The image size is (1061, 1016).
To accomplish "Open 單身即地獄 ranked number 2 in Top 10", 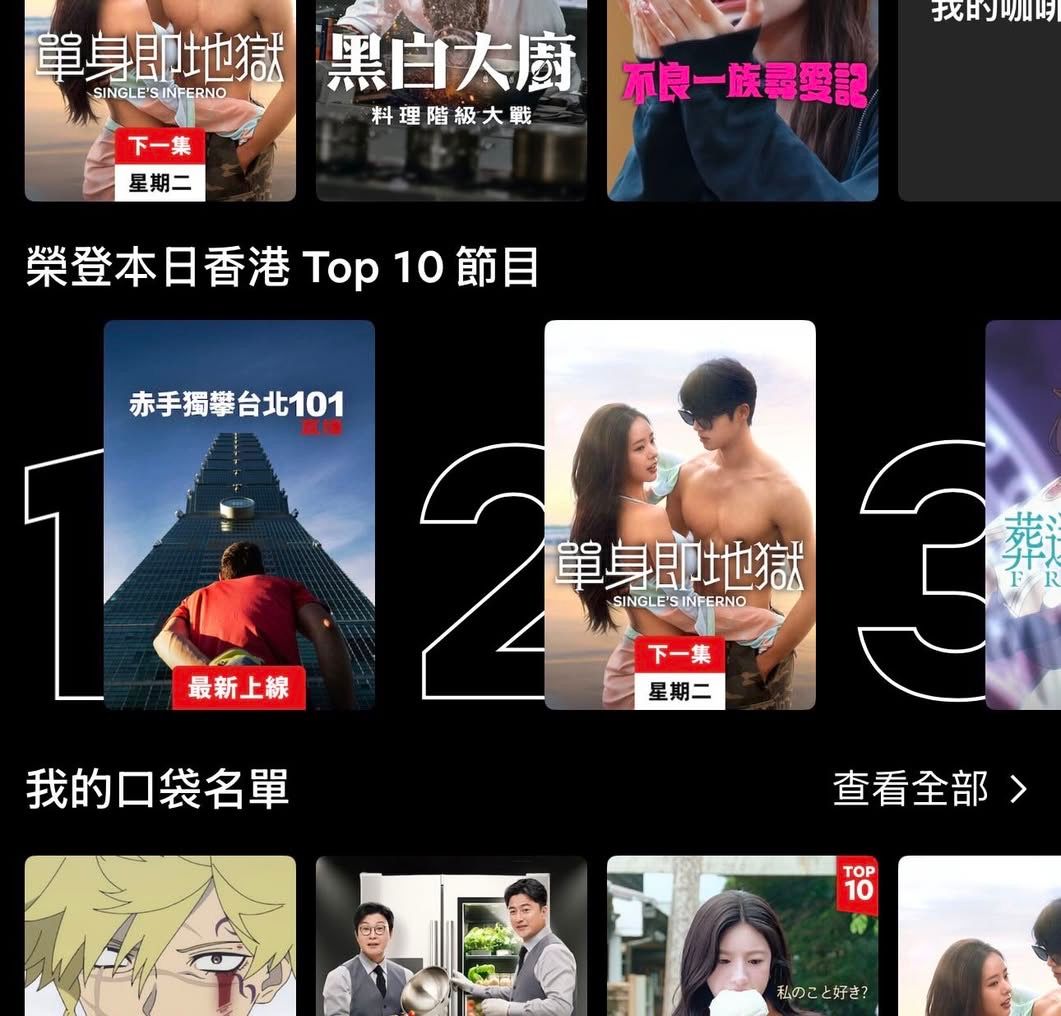I will [679, 514].
